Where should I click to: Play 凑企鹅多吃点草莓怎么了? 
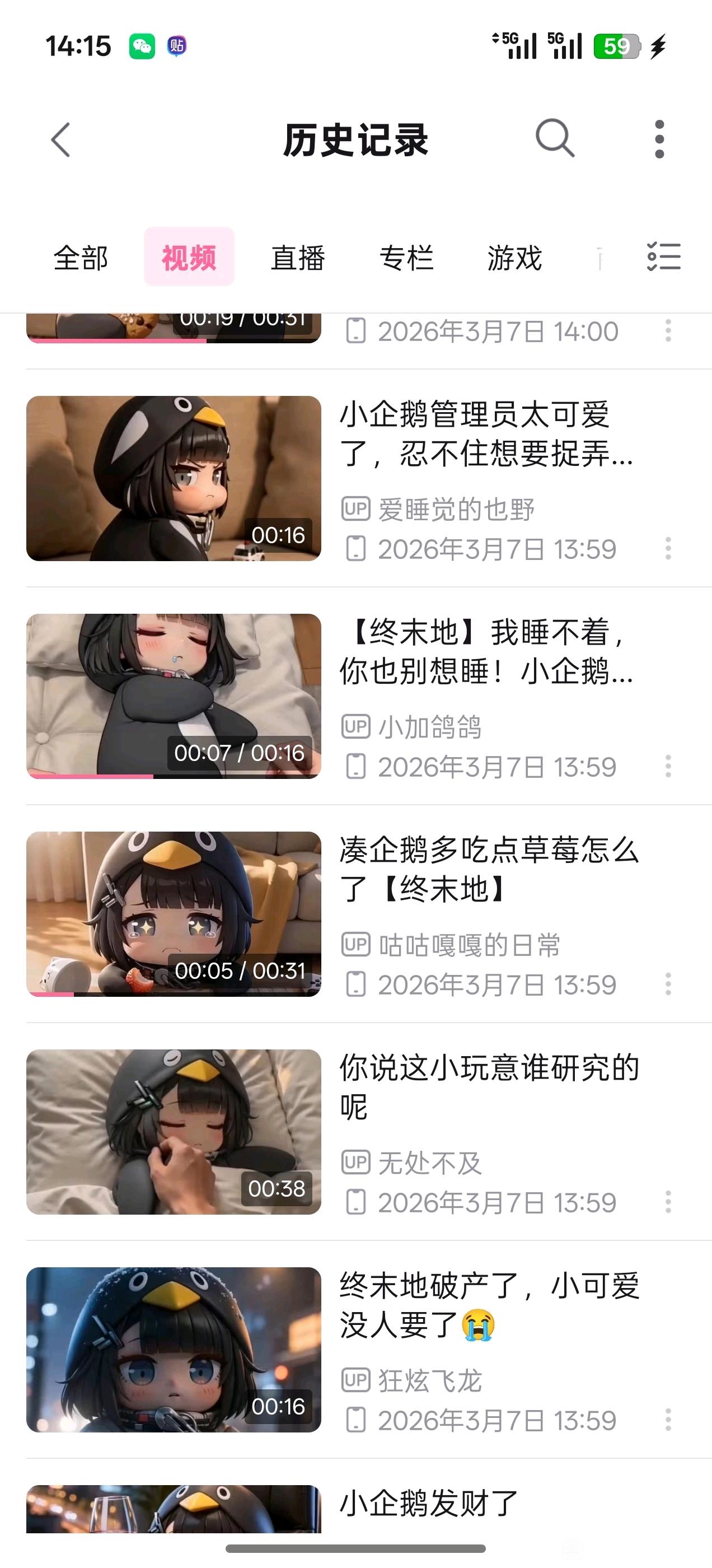click(x=174, y=914)
